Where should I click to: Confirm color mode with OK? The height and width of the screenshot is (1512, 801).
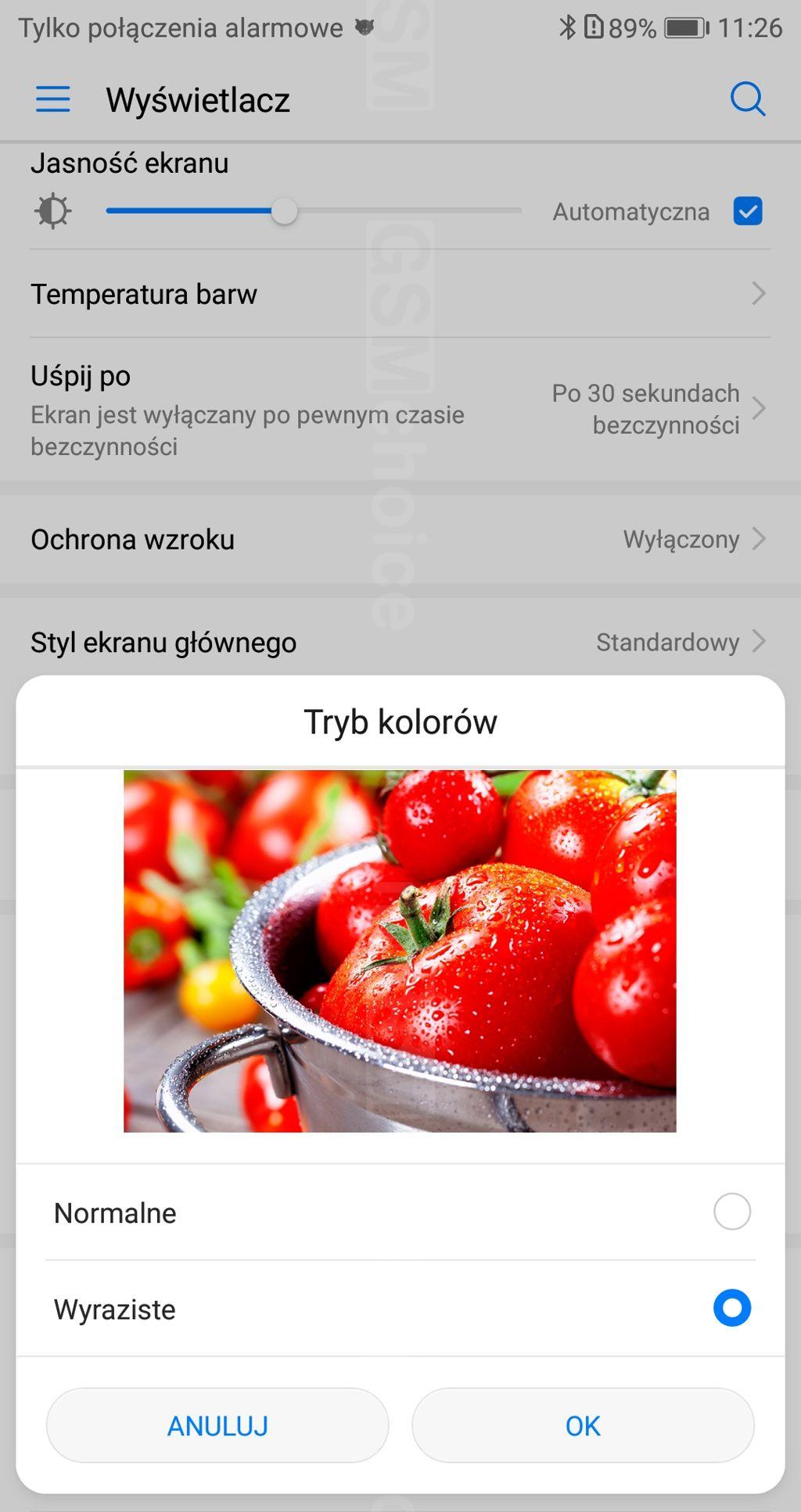tap(583, 1425)
